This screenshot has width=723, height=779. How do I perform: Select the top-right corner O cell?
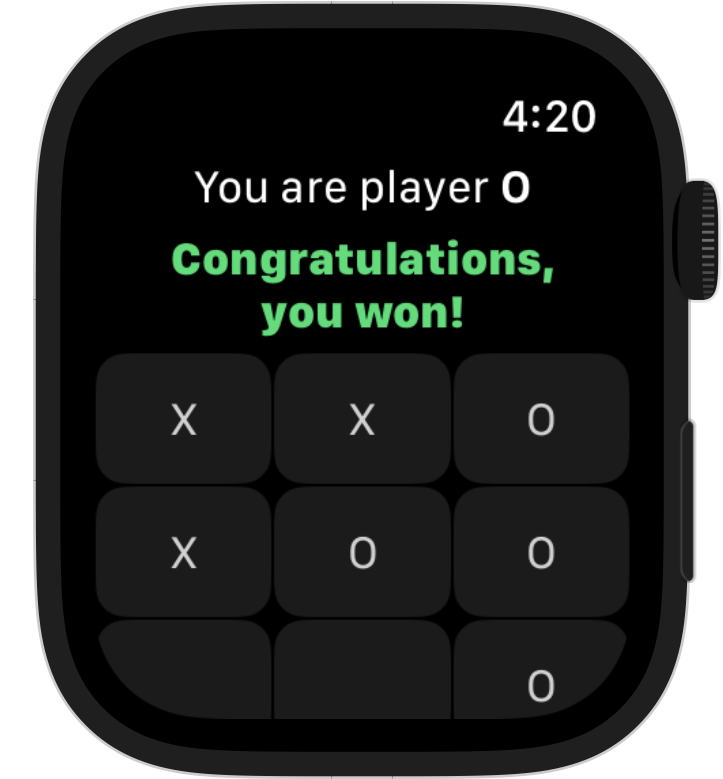(x=541, y=420)
